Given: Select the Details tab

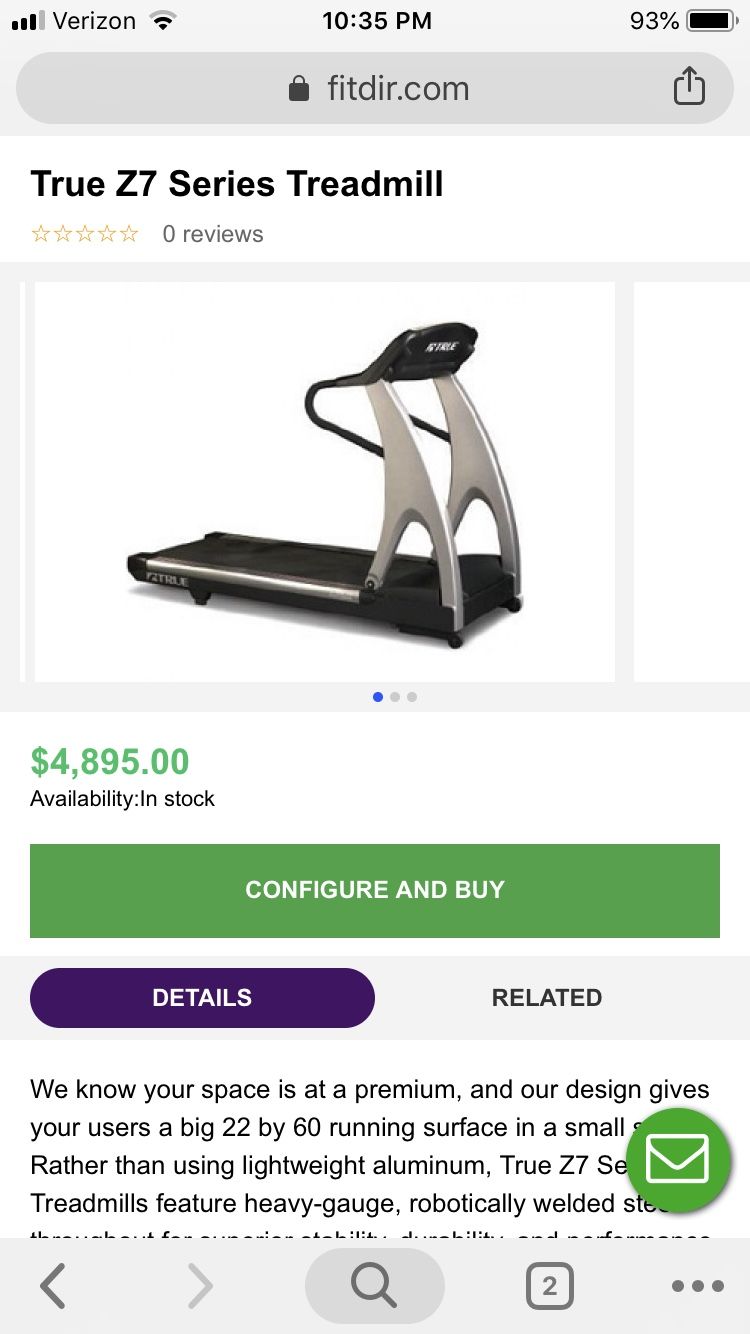Looking at the screenshot, I should (202, 998).
